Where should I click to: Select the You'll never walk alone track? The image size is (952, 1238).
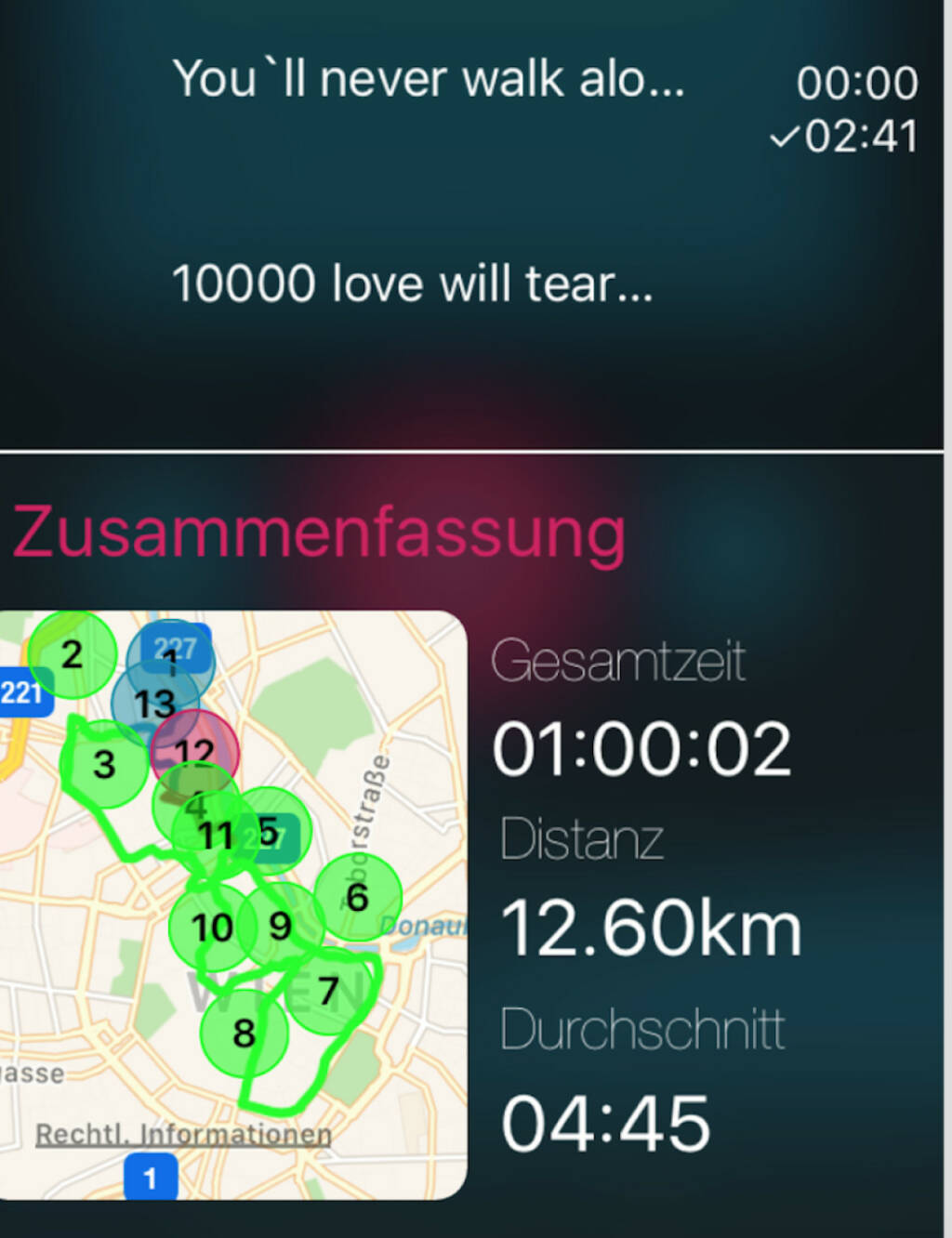[x=428, y=80]
